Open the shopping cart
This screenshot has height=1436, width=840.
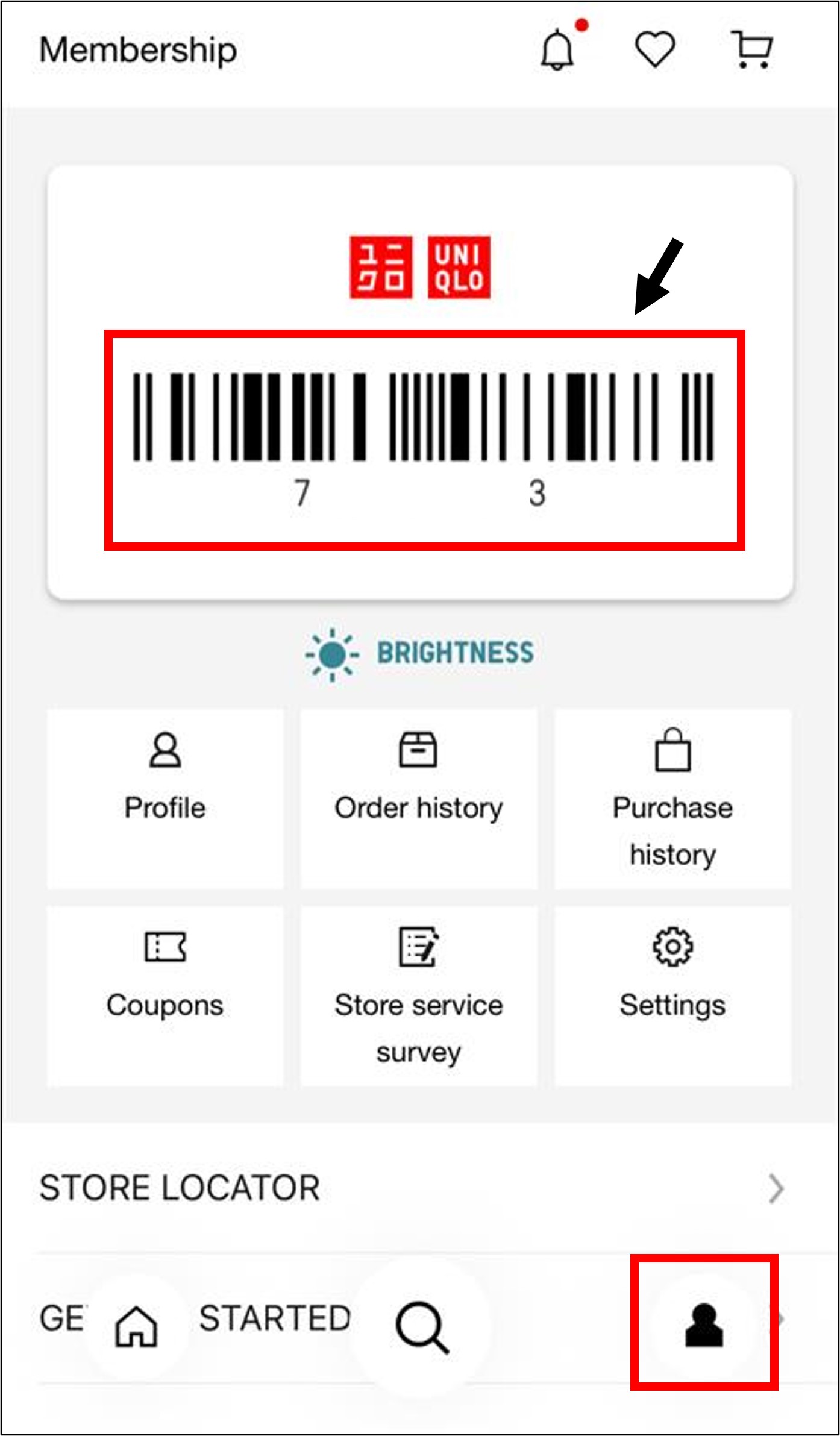click(752, 49)
